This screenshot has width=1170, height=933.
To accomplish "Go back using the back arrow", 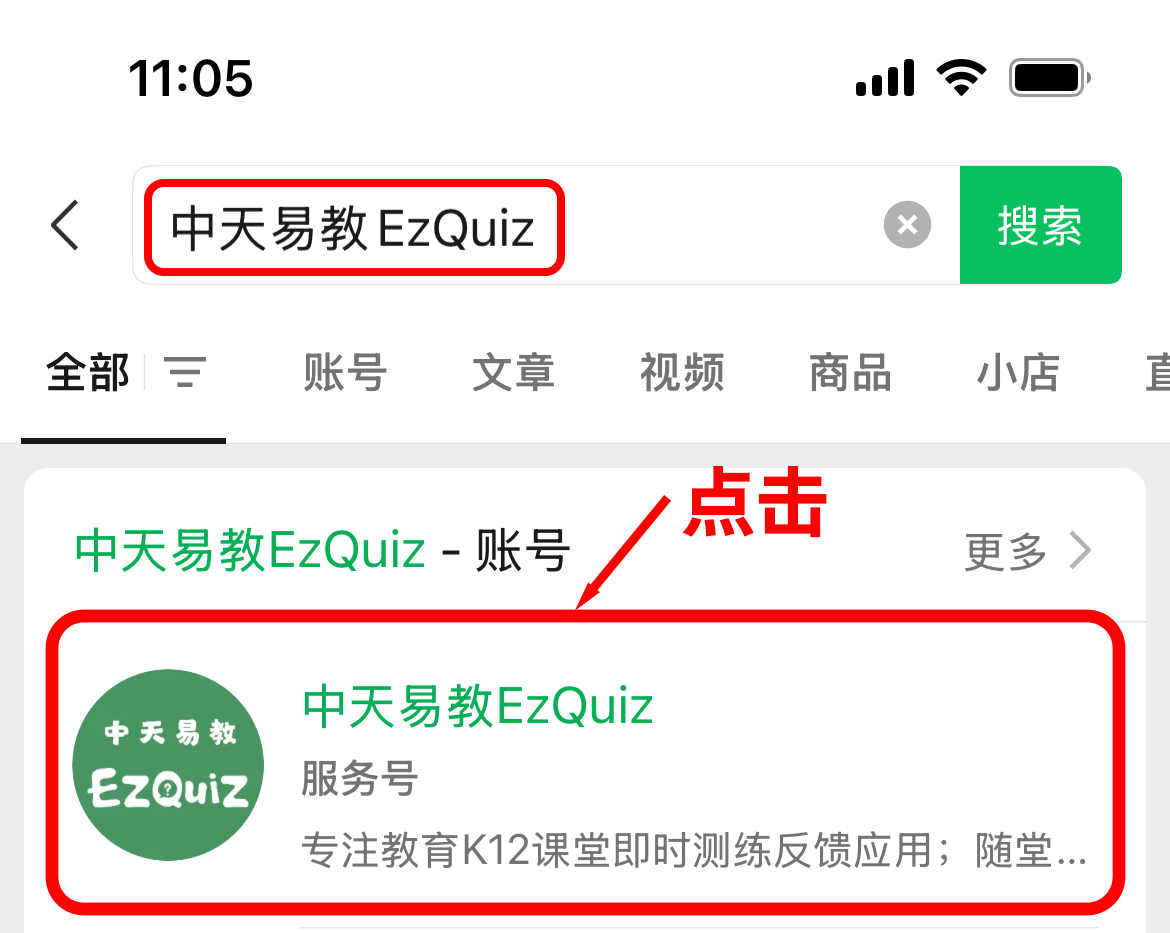I will tap(65, 225).
